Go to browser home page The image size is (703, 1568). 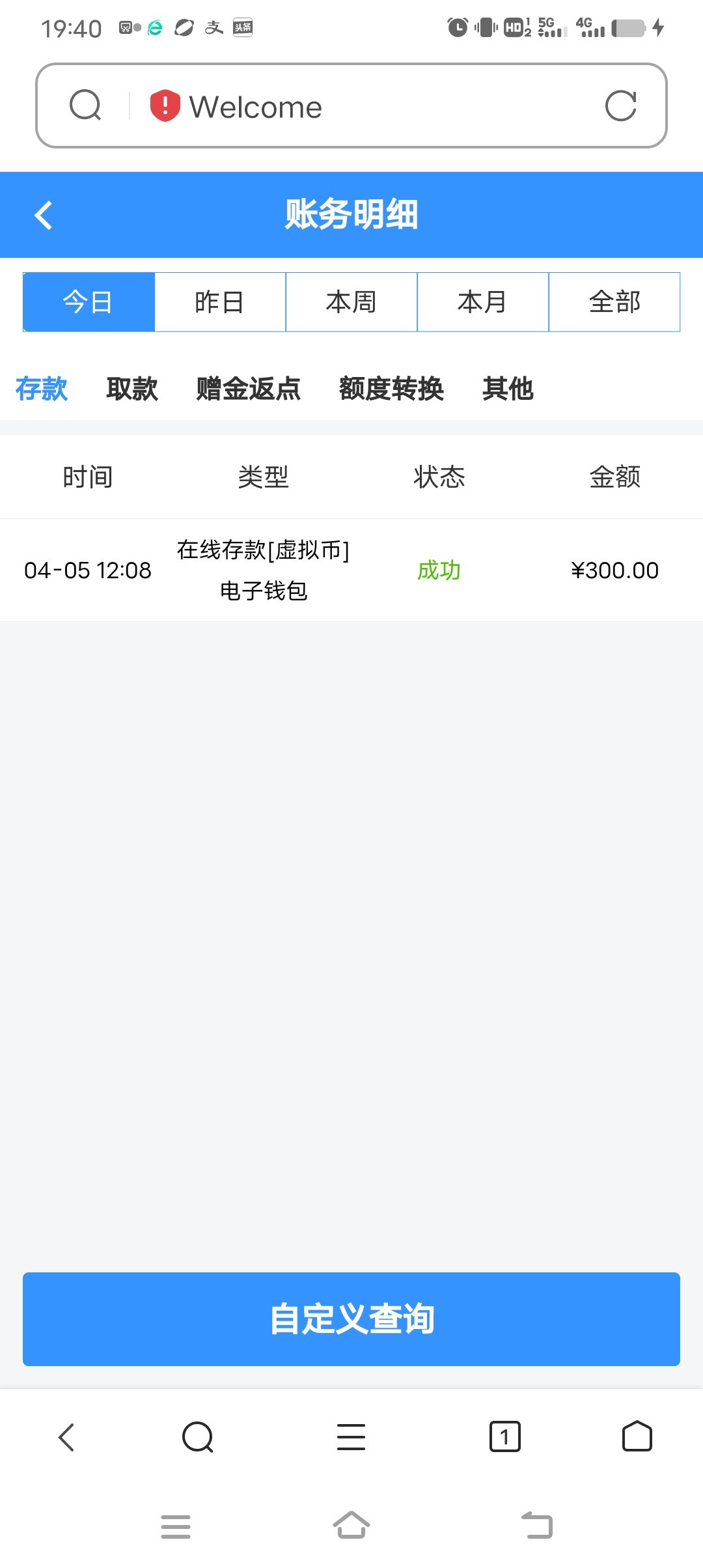click(x=637, y=1436)
